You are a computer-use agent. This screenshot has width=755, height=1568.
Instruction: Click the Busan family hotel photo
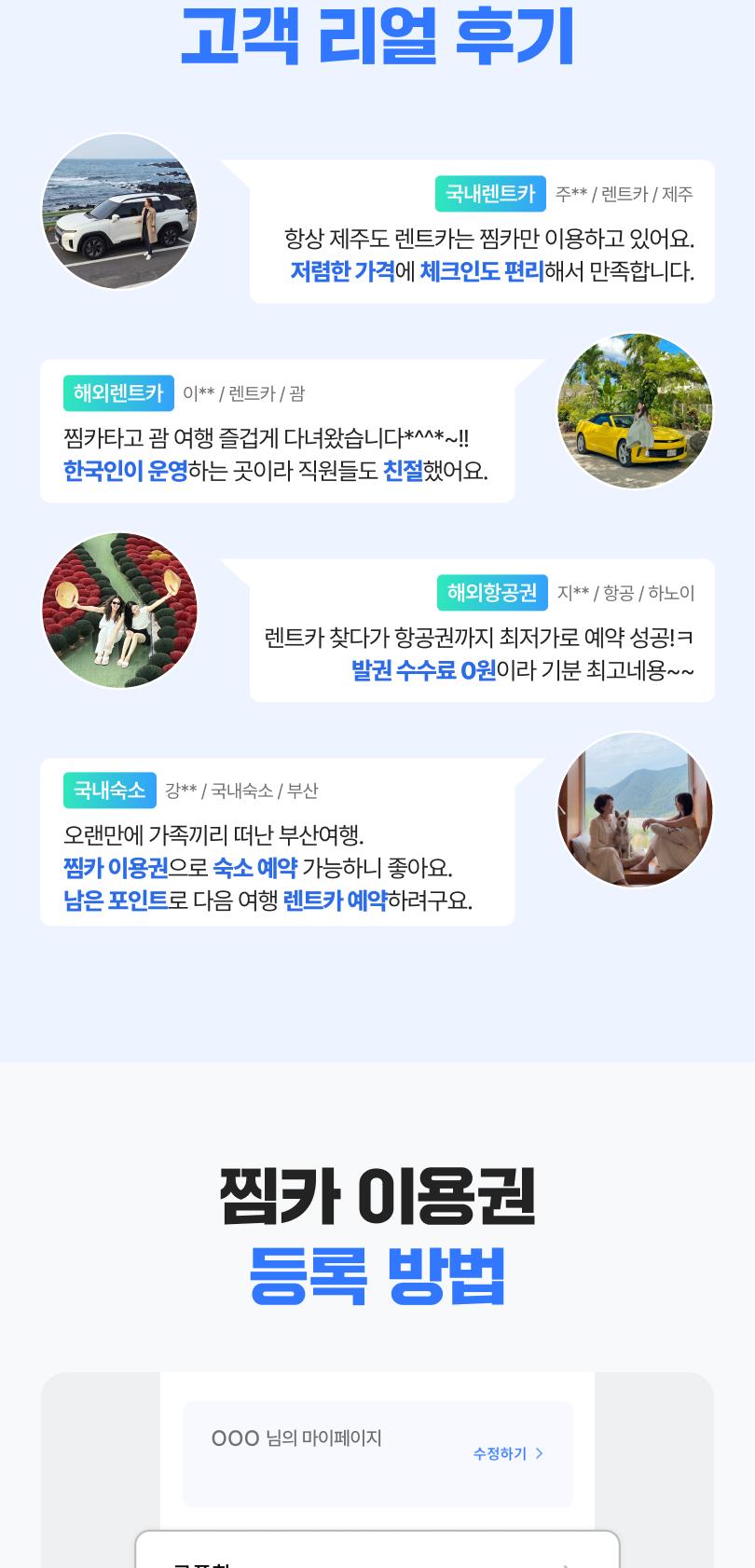[x=635, y=809]
